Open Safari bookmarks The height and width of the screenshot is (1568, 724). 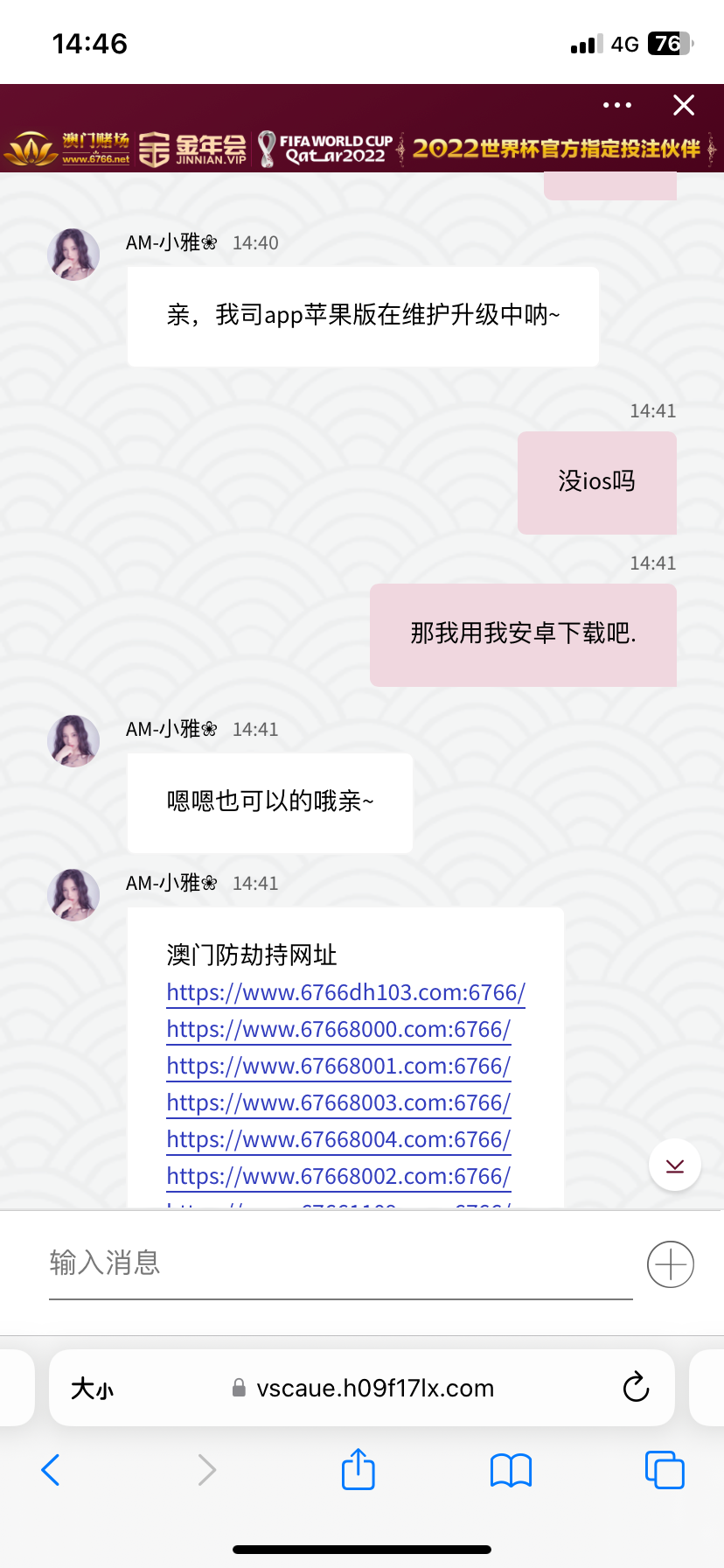(x=511, y=1470)
